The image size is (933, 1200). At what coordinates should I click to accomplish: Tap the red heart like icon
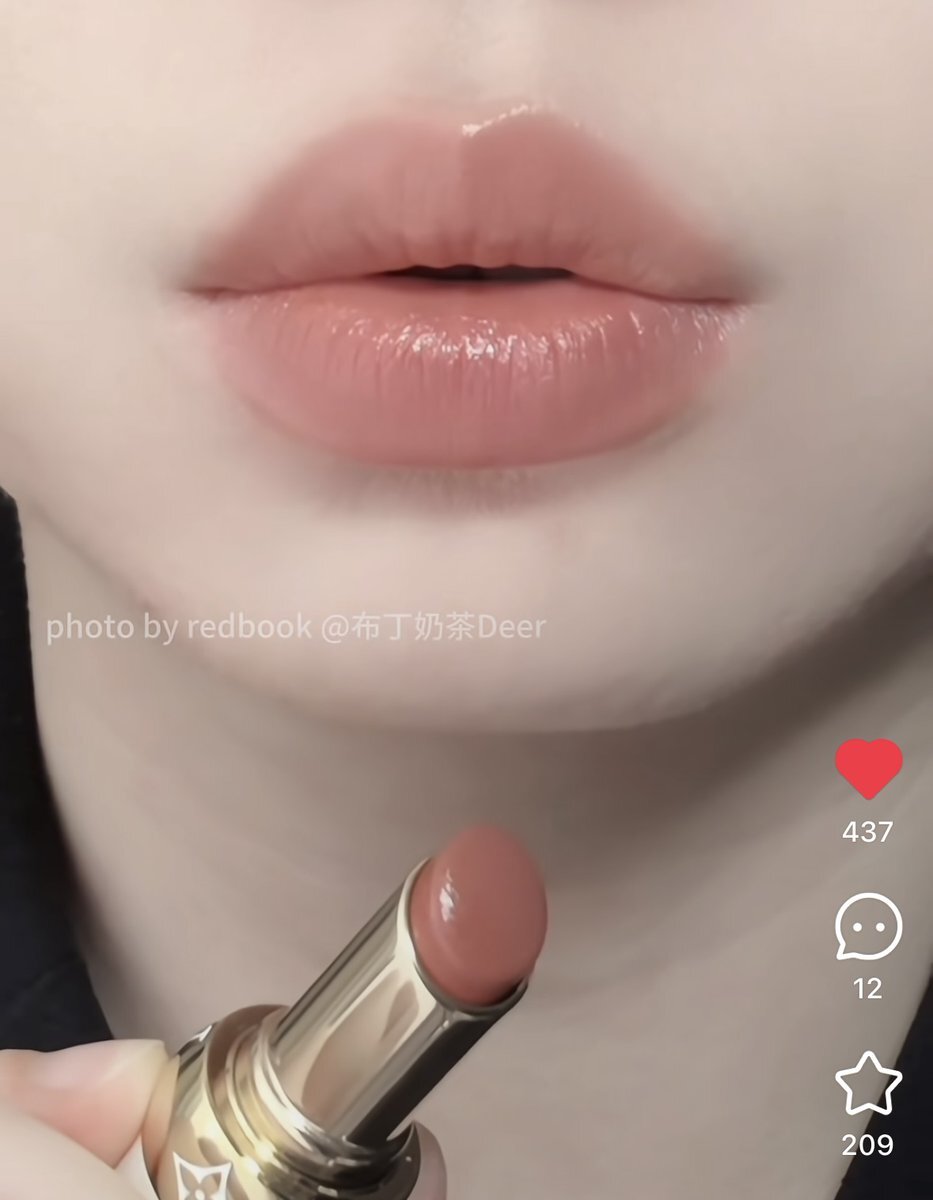pos(868,768)
